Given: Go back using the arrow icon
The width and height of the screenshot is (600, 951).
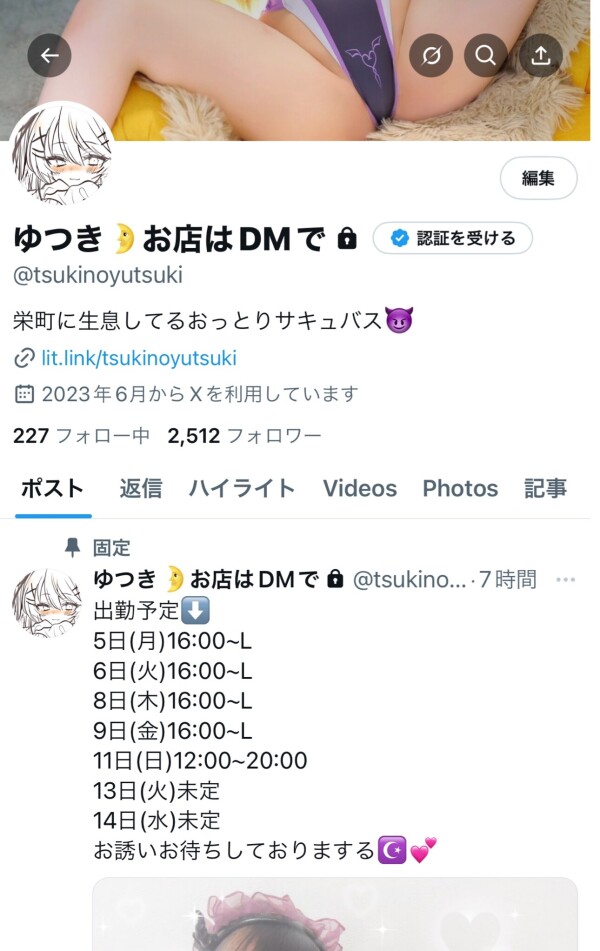Looking at the screenshot, I should tap(49, 56).
